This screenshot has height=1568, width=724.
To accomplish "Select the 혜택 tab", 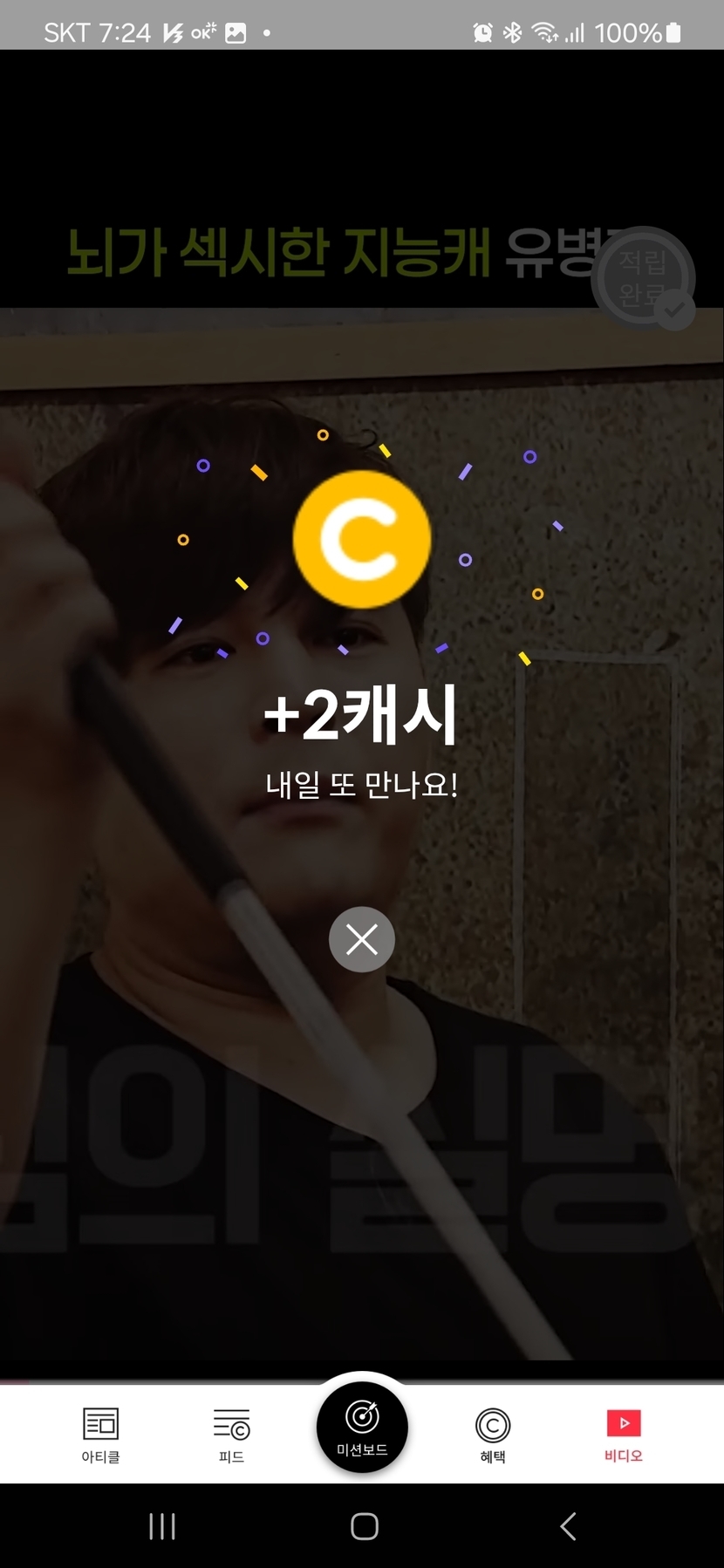I will (493, 1435).
